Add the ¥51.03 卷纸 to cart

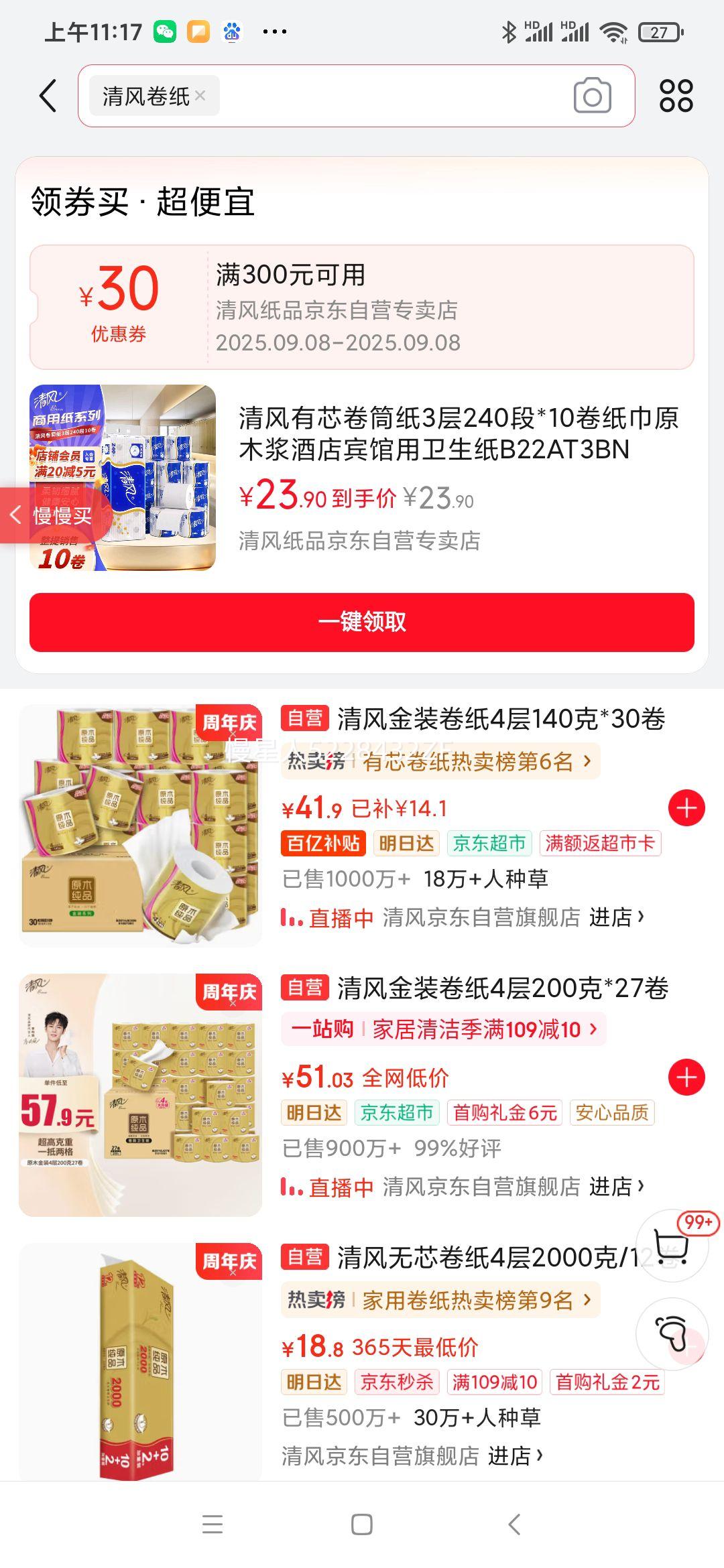point(686,1077)
